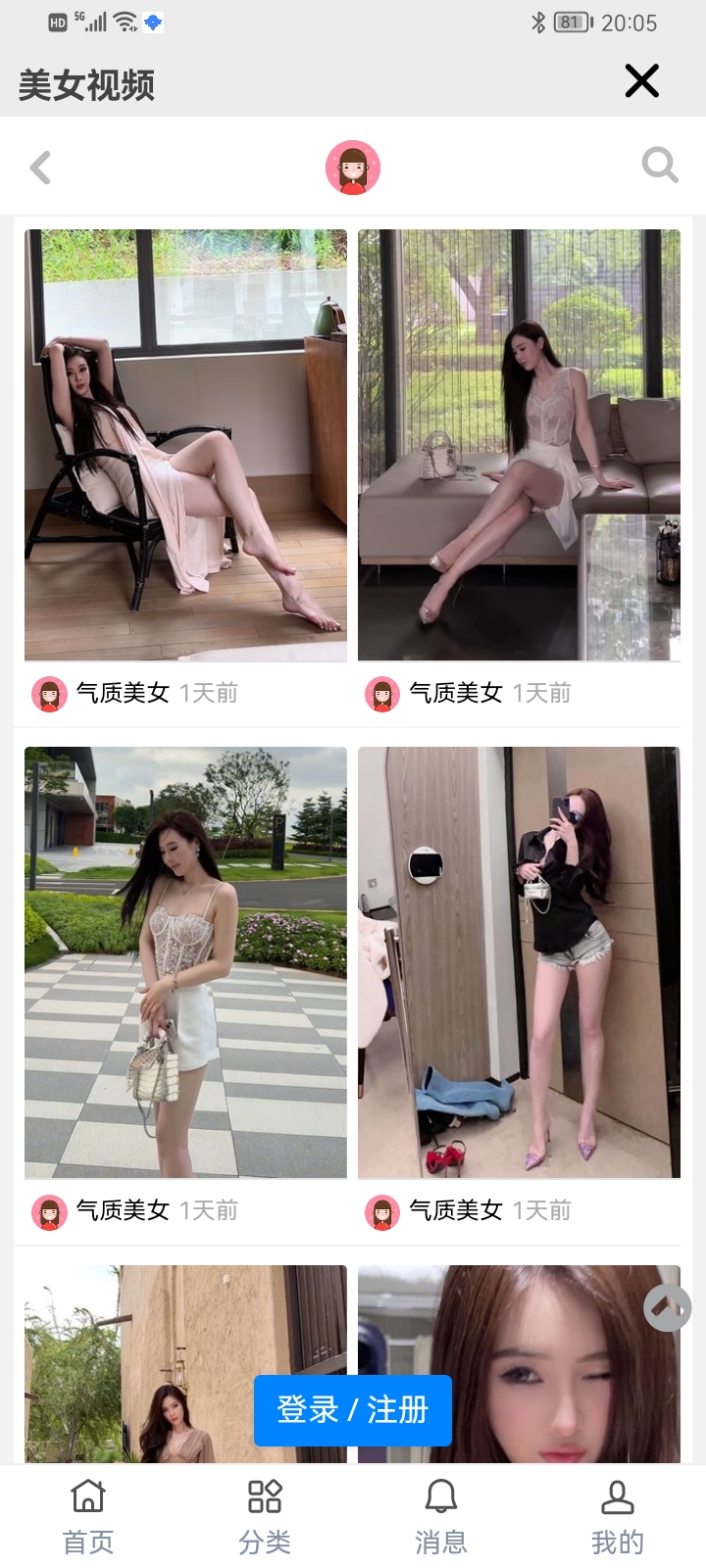Open the video of woman on checkered pavement
706x1568 pixels.
pyautogui.click(x=185, y=962)
